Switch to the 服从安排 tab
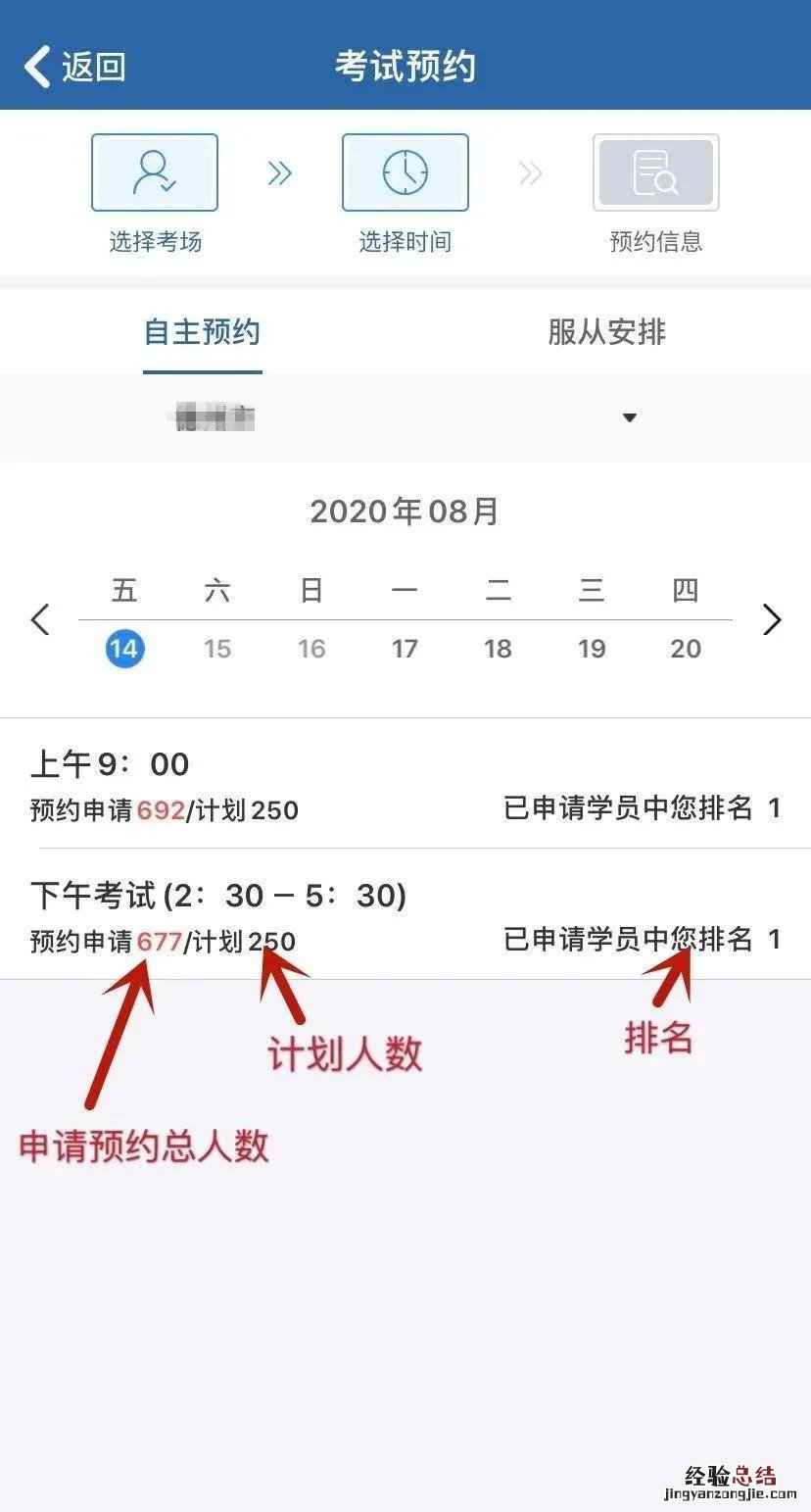This screenshot has height=1512, width=811. [606, 332]
